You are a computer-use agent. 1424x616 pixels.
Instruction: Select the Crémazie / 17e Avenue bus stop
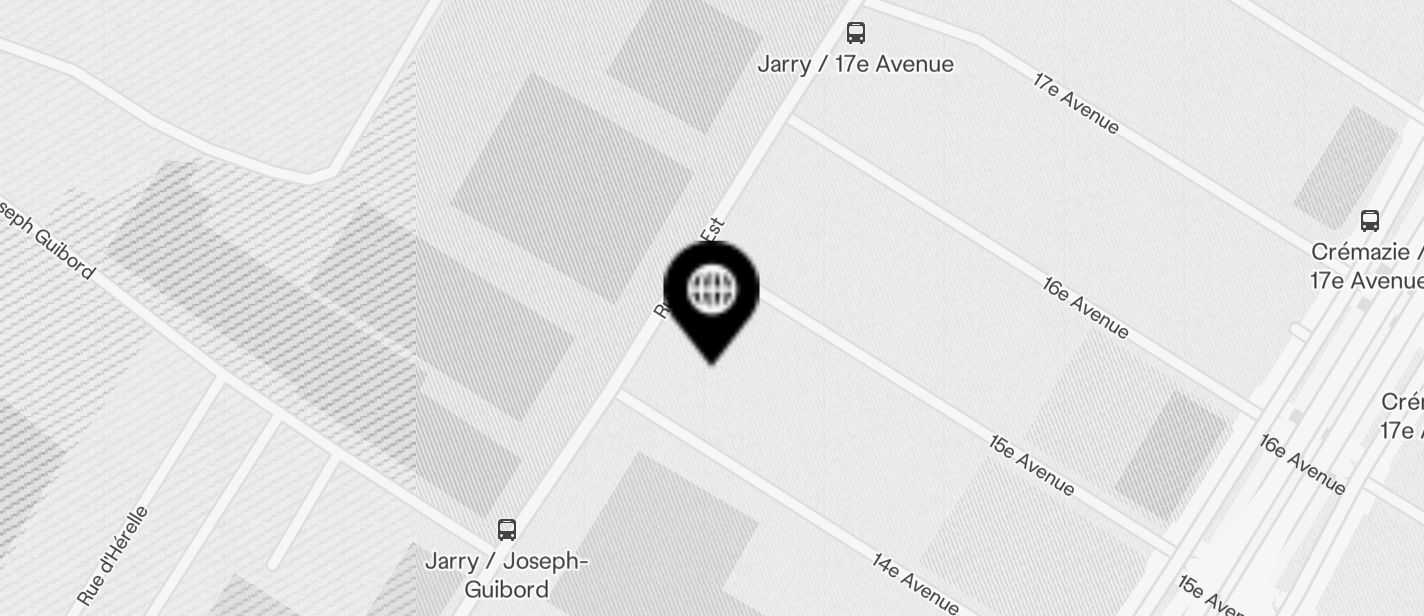[x=1369, y=221]
